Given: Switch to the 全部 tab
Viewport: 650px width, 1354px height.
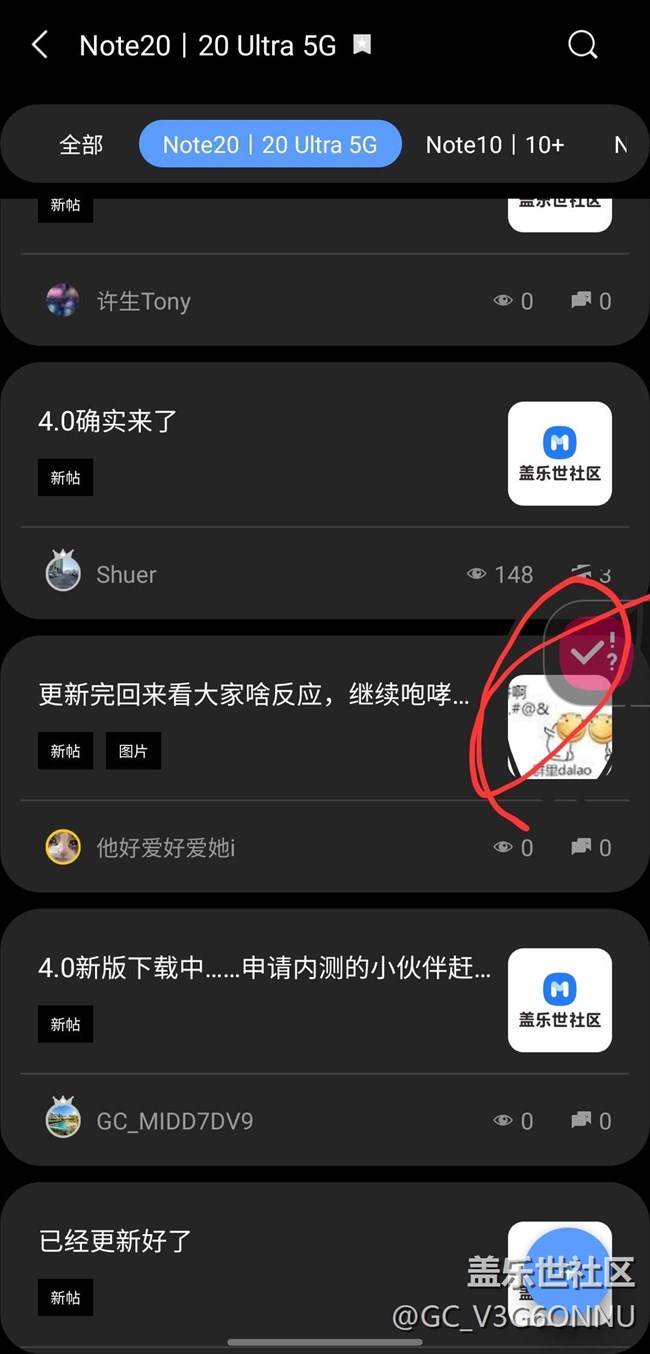Looking at the screenshot, I should [81, 145].
